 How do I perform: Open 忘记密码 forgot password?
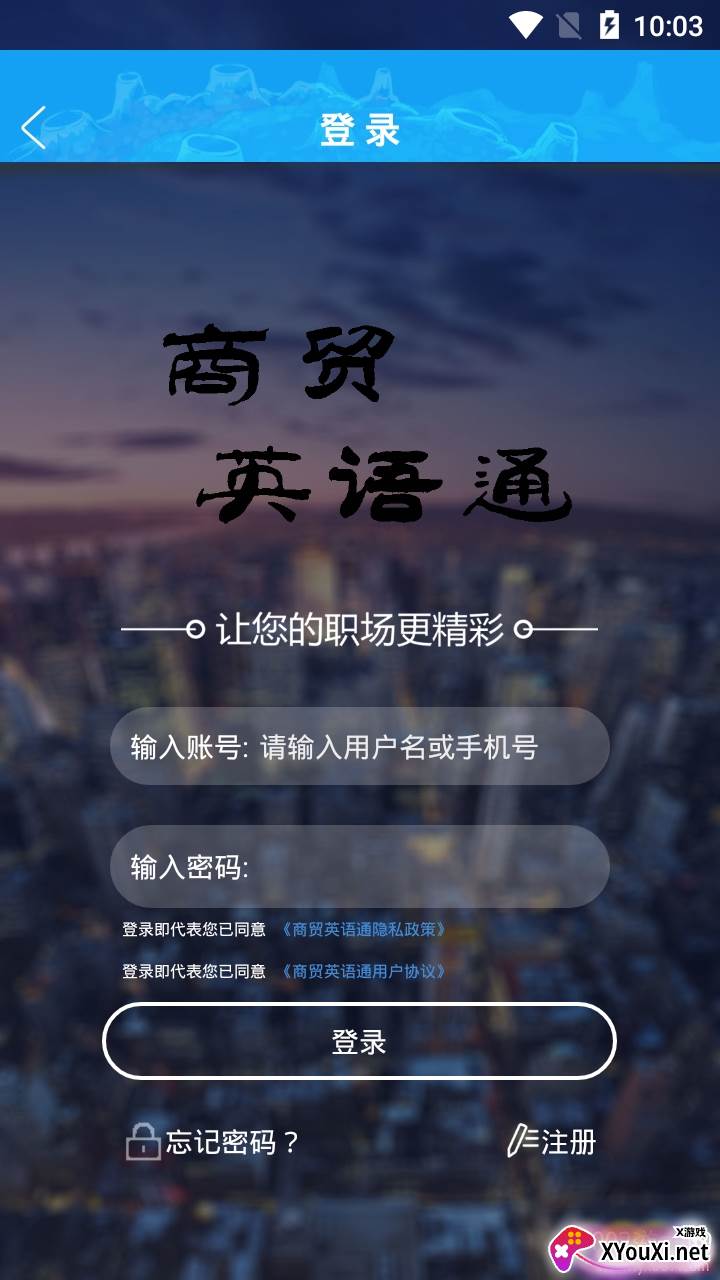213,1142
